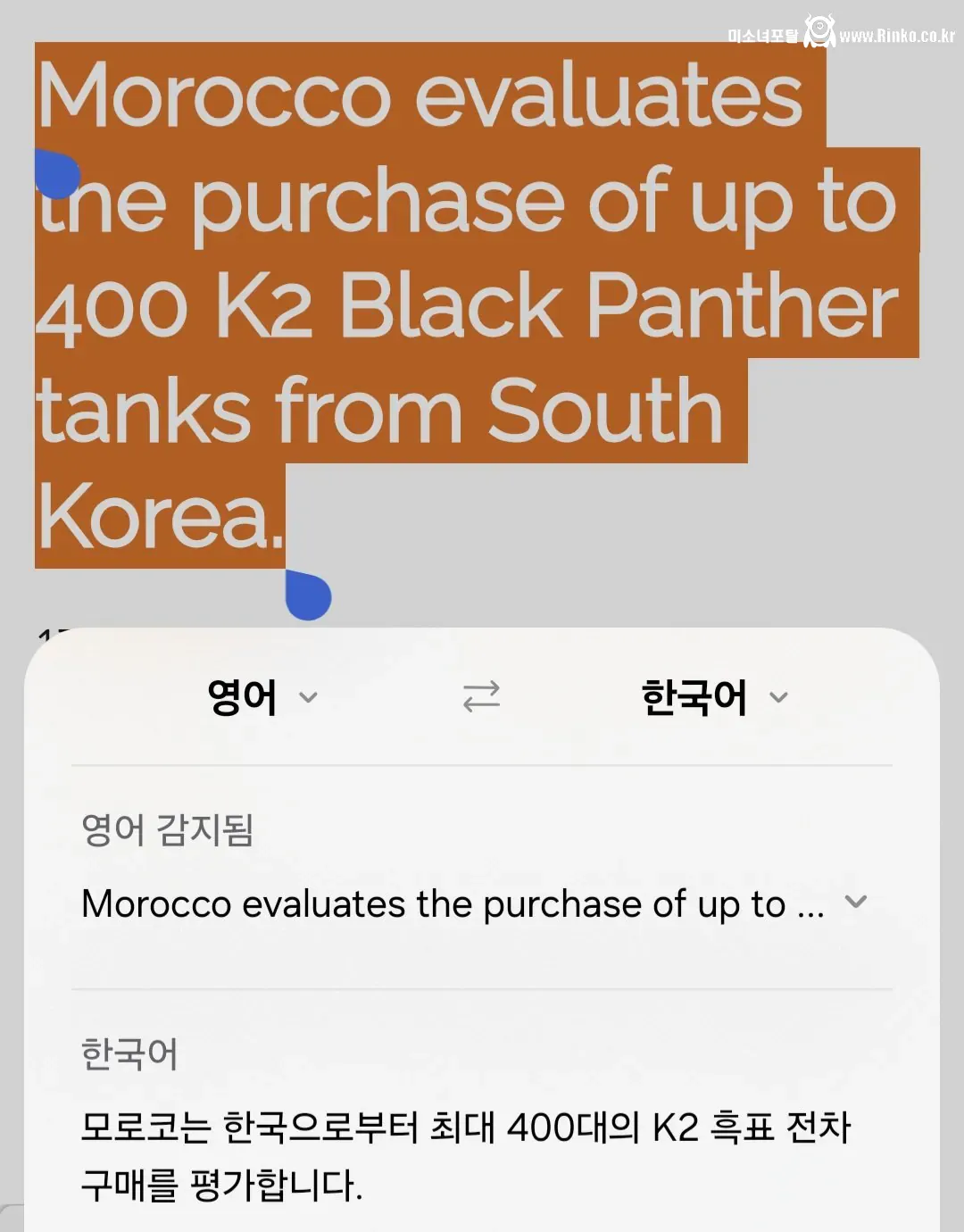
Task: Expand the truncated Morocco source sentence
Action: pos(854,903)
